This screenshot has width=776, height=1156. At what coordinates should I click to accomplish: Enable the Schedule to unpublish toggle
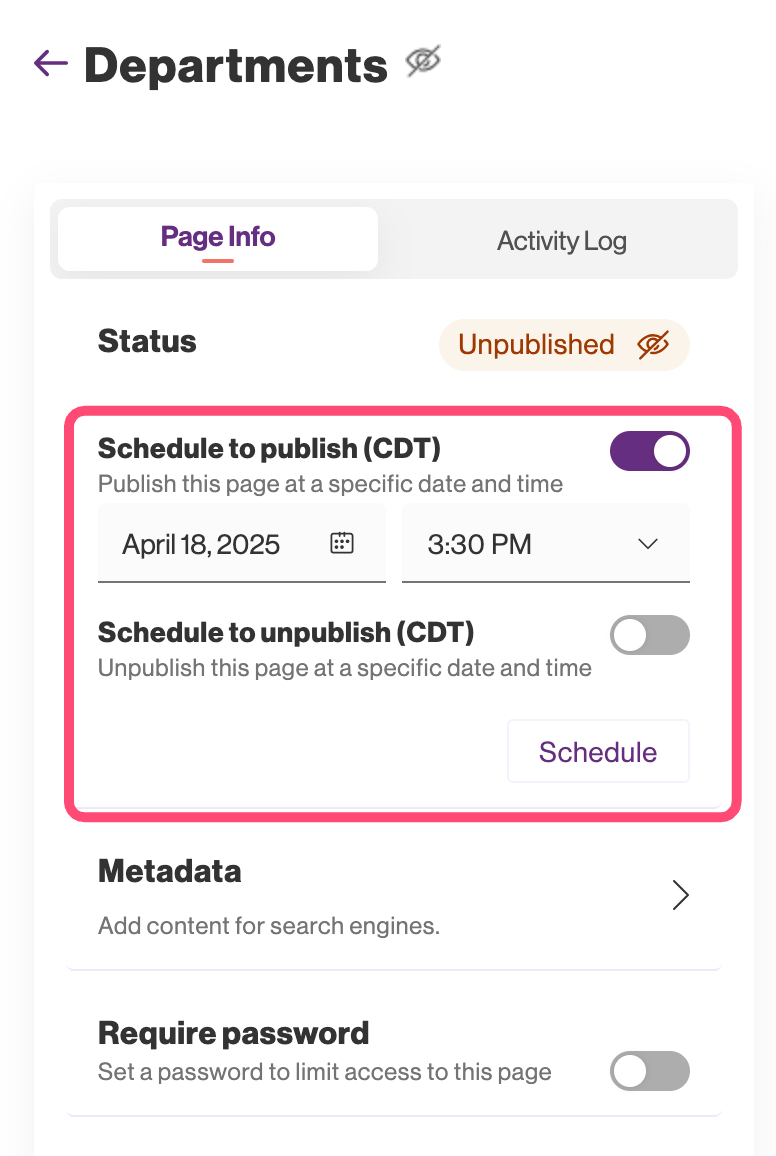650,635
